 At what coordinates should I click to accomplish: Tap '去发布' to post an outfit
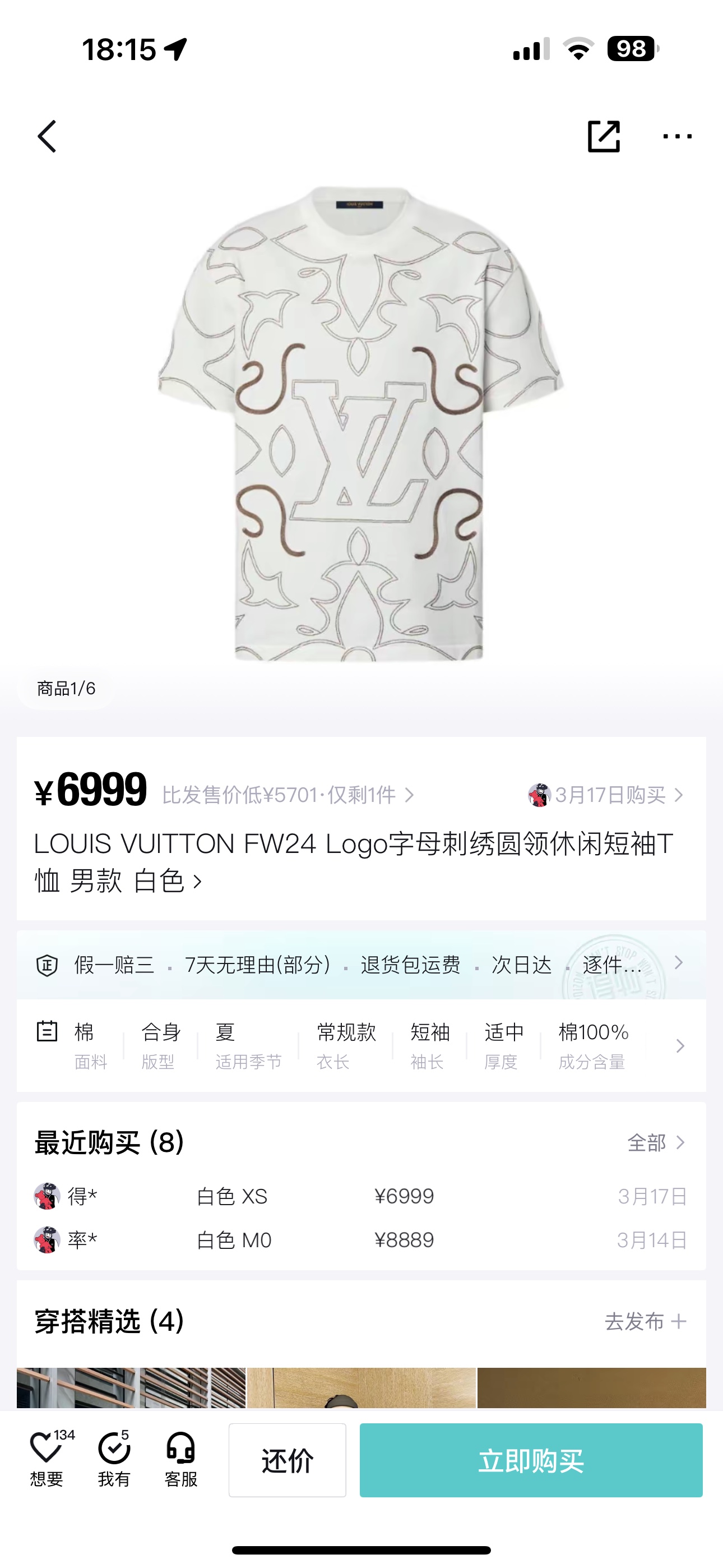(x=645, y=1321)
